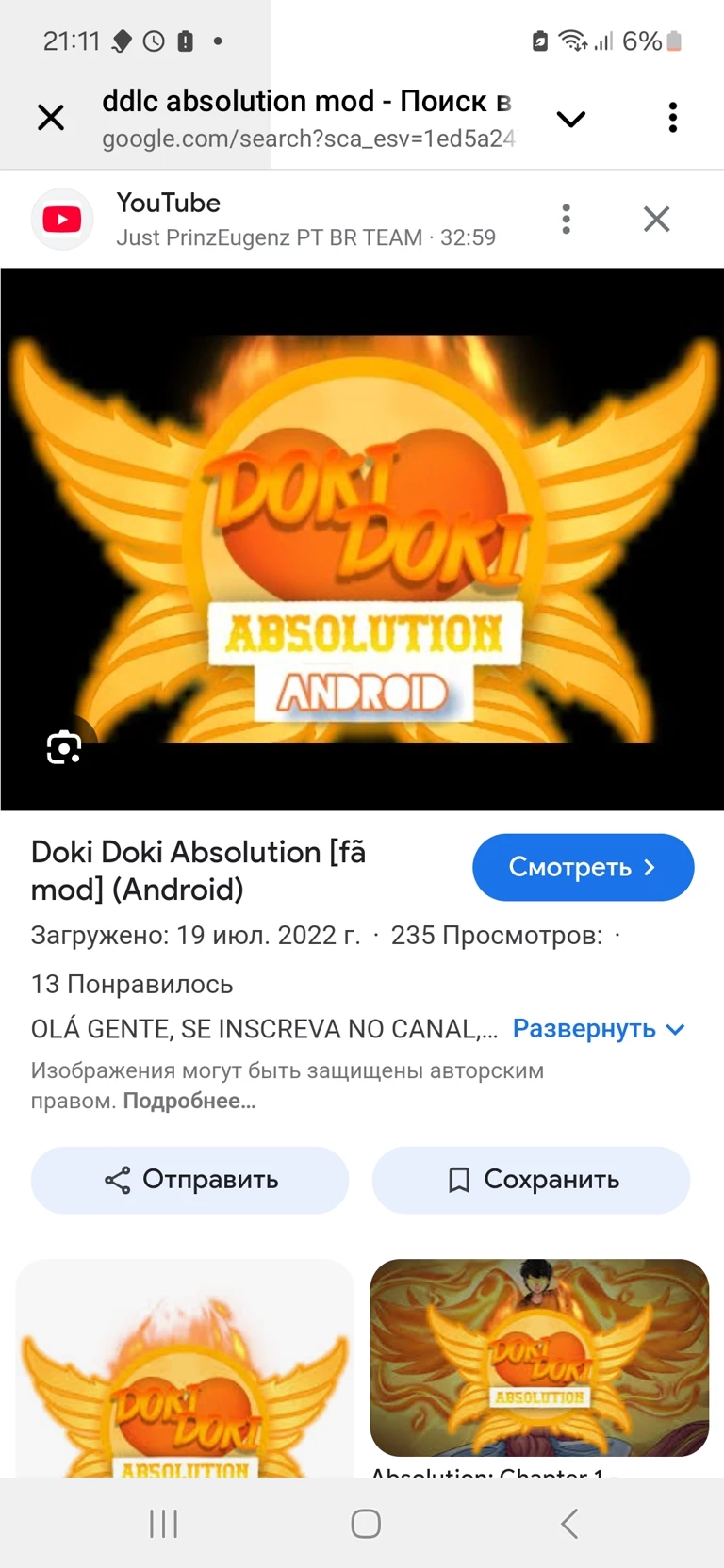The image size is (724, 1568).
Task: Search this image with Google Lens
Action: (64, 747)
